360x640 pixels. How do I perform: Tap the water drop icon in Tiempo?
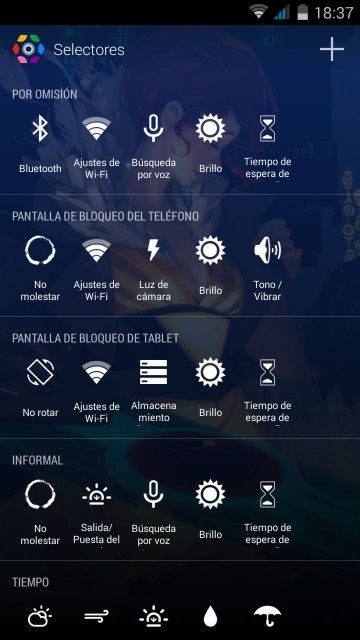(x=210, y=616)
